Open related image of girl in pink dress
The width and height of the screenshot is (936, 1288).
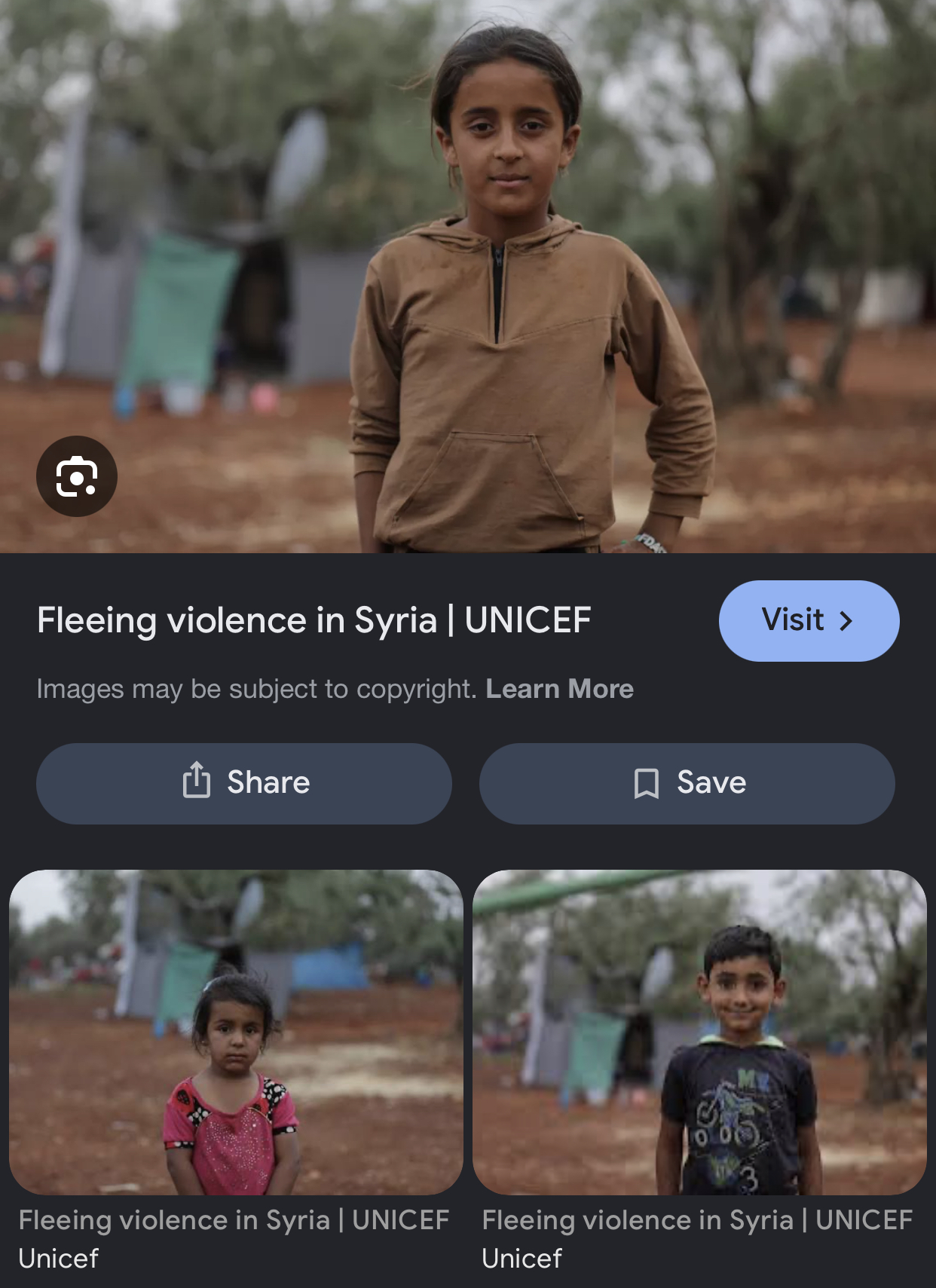pos(236,1033)
